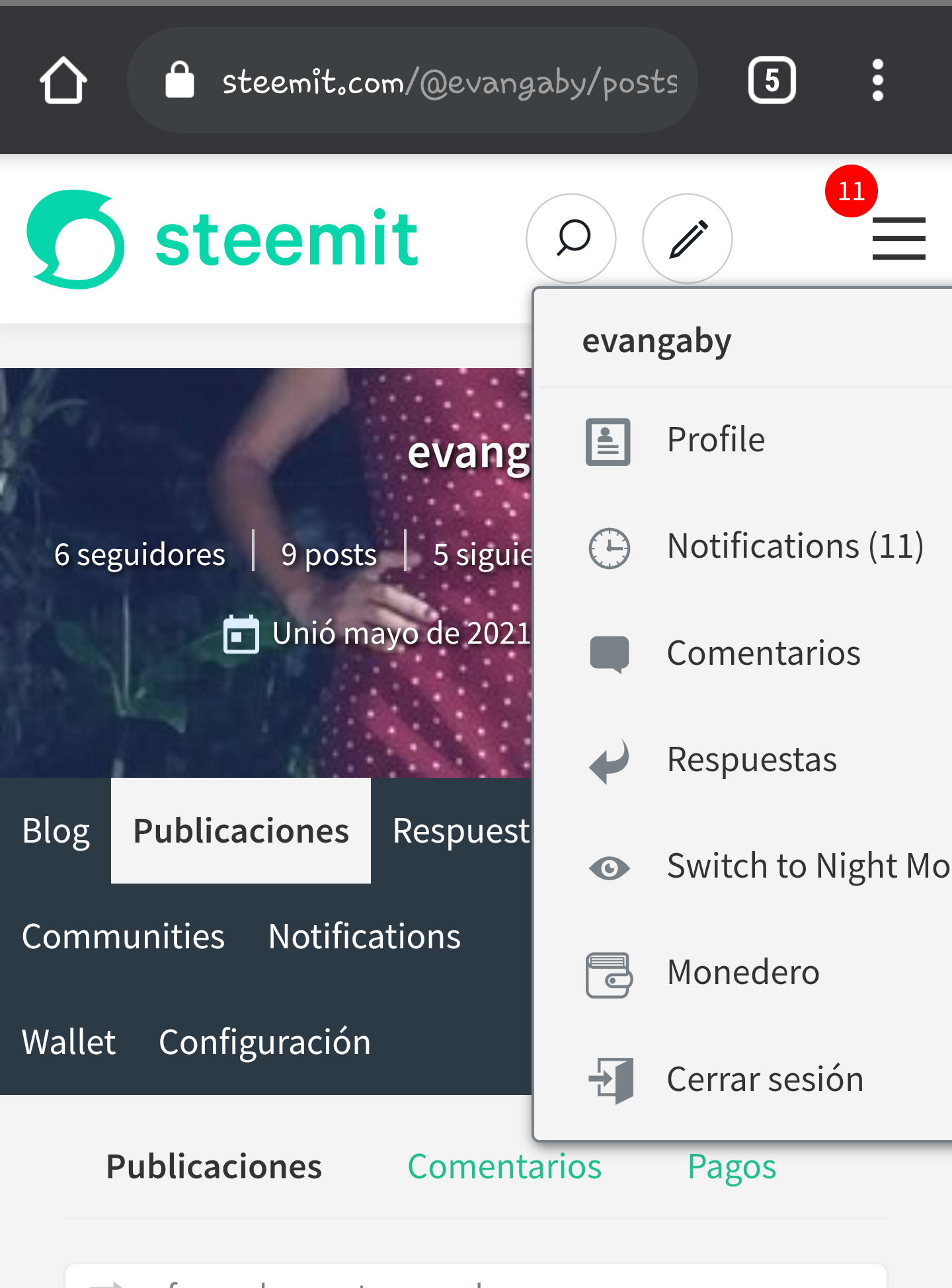Viewport: 952px width, 1288px height.
Task: Show the Comentarios sub-tab in green
Action: point(504,1166)
